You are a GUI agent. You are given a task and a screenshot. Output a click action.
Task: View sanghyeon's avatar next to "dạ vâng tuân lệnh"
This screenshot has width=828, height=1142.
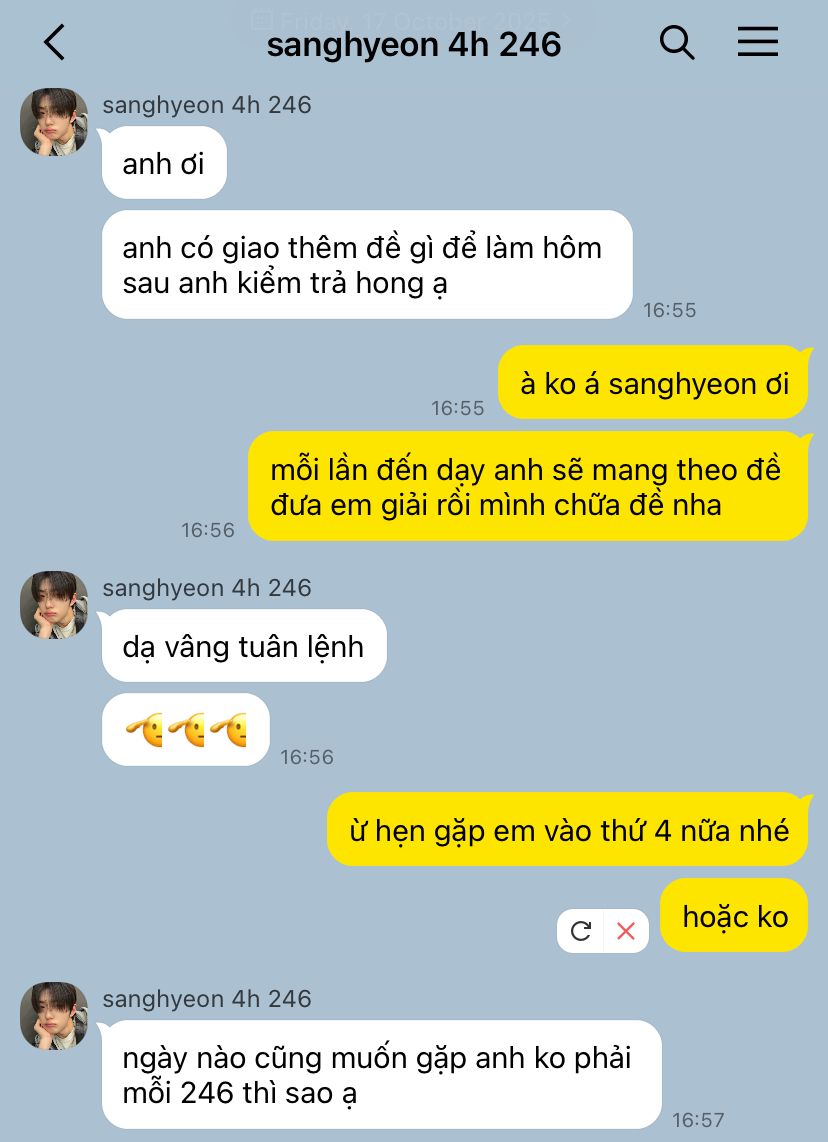(54, 605)
